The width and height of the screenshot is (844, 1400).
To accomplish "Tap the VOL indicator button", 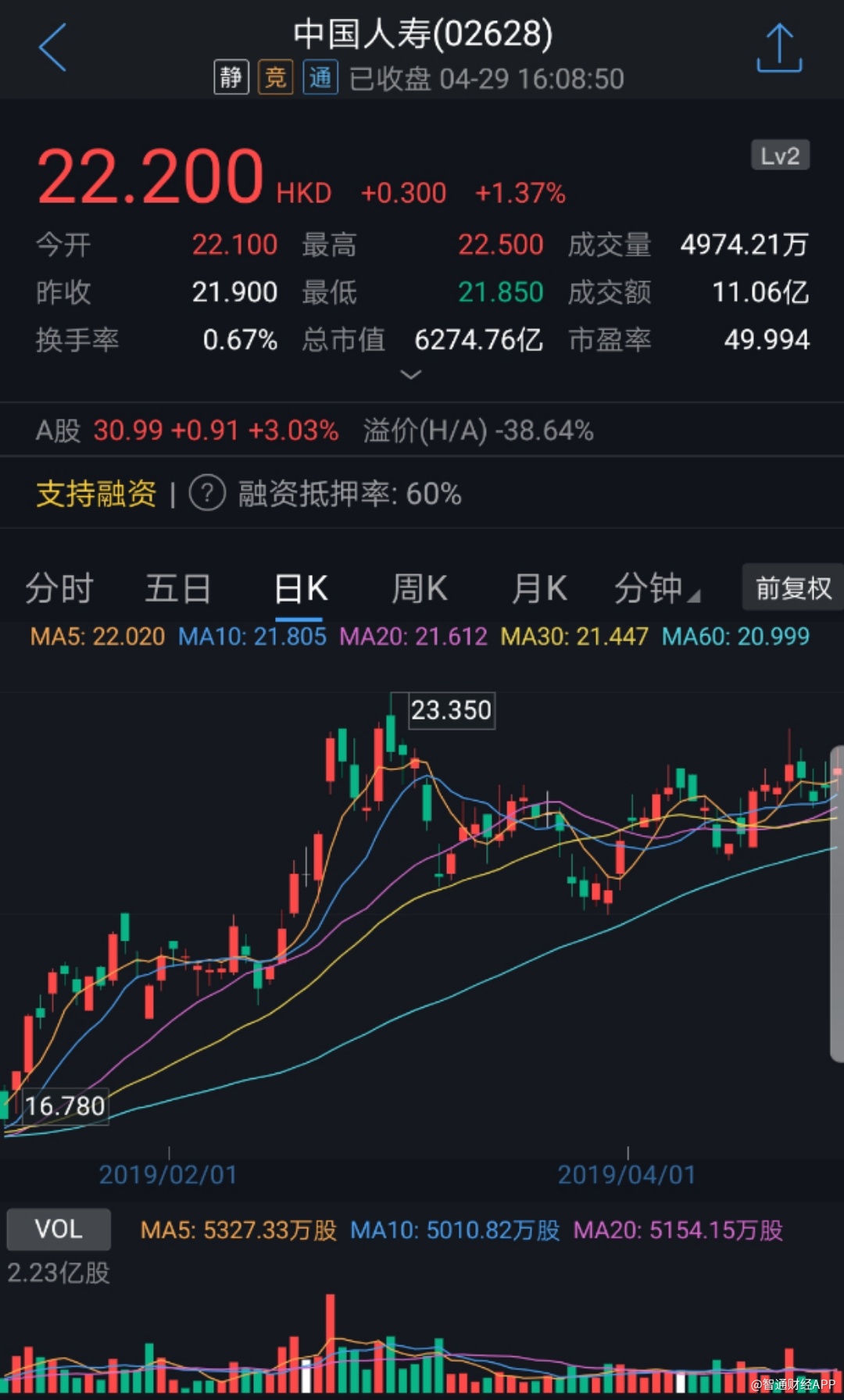I will [x=59, y=1229].
